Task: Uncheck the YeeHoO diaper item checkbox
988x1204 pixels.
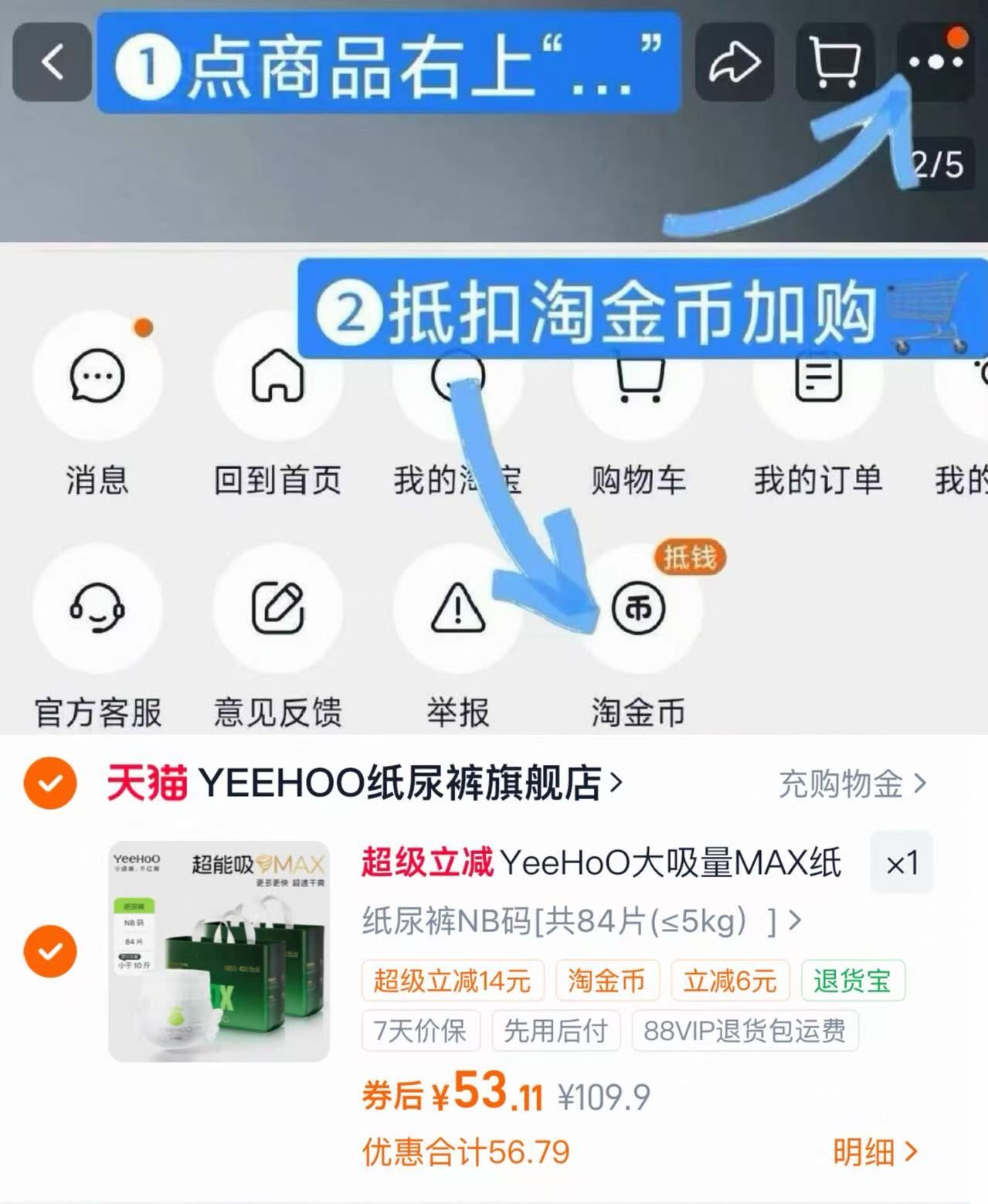Action: coord(51,952)
